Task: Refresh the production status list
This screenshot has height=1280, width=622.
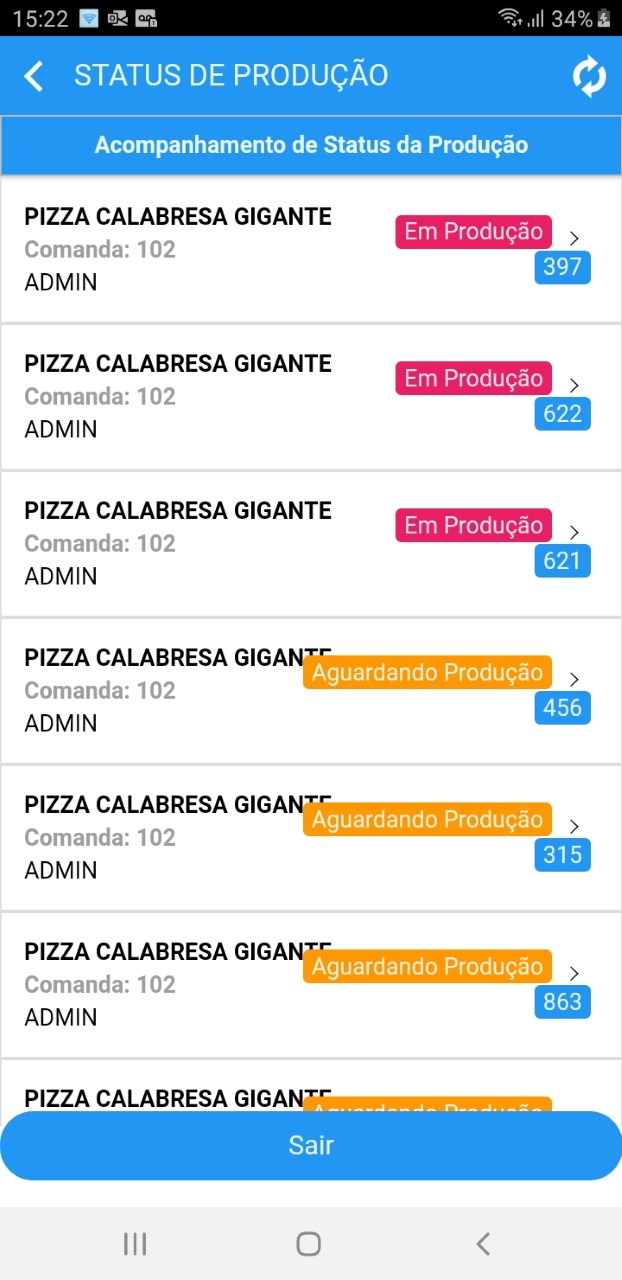Action: click(x=589, y=77)
